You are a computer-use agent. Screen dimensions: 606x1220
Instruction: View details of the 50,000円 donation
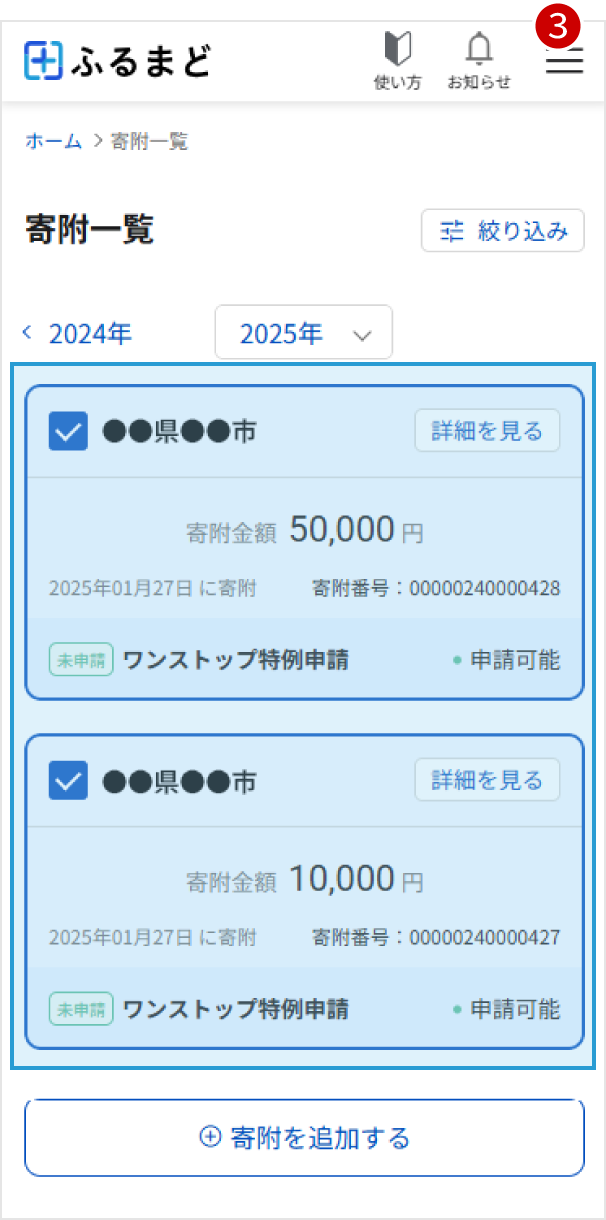[x=487, y=431]
